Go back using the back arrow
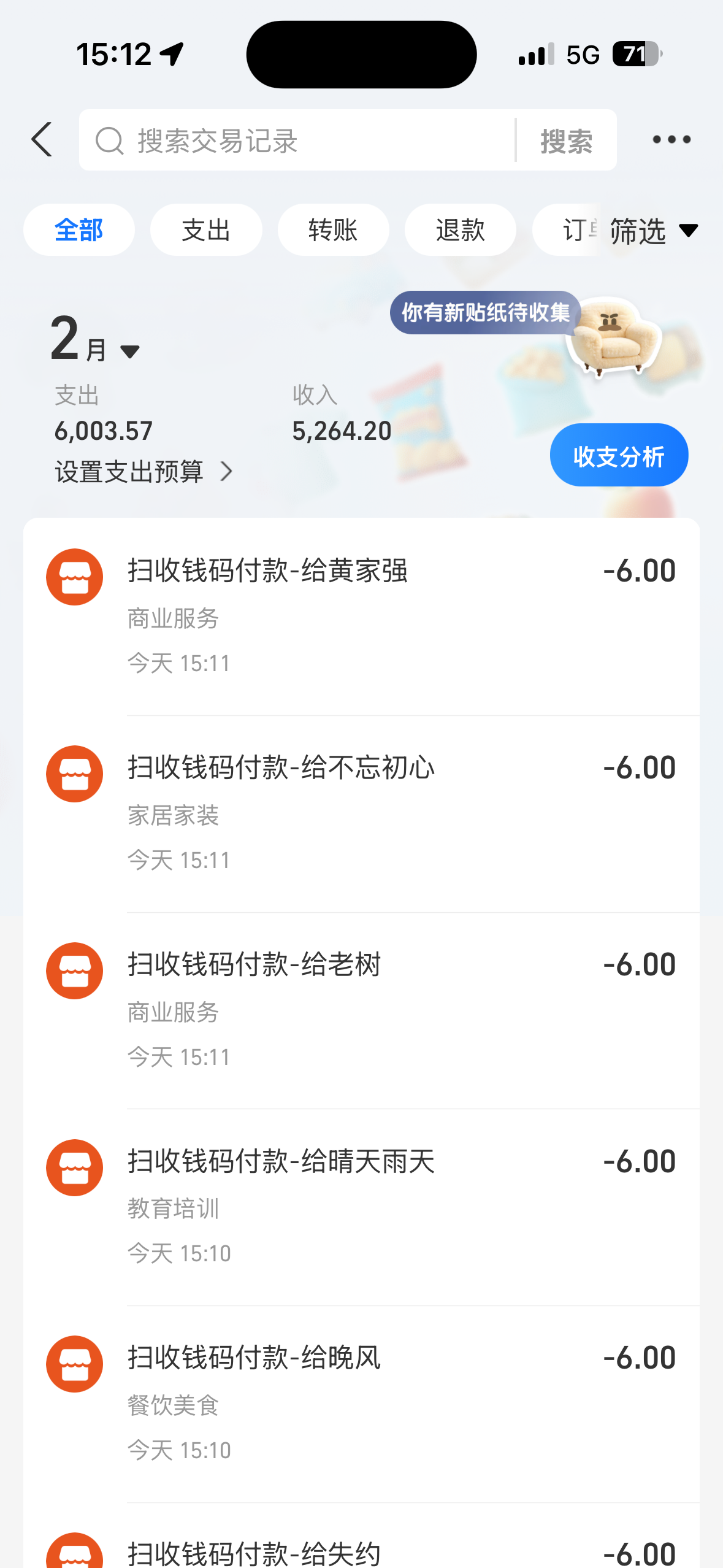 (x=42, y=140)
